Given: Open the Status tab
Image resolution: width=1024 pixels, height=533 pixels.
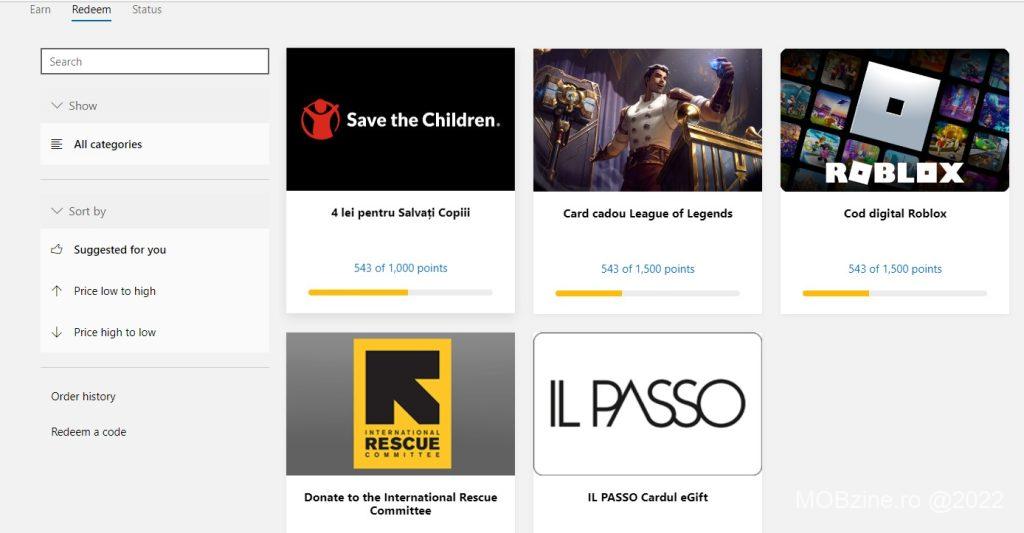Looking at the screenshot, I should (x=147, y=10).
